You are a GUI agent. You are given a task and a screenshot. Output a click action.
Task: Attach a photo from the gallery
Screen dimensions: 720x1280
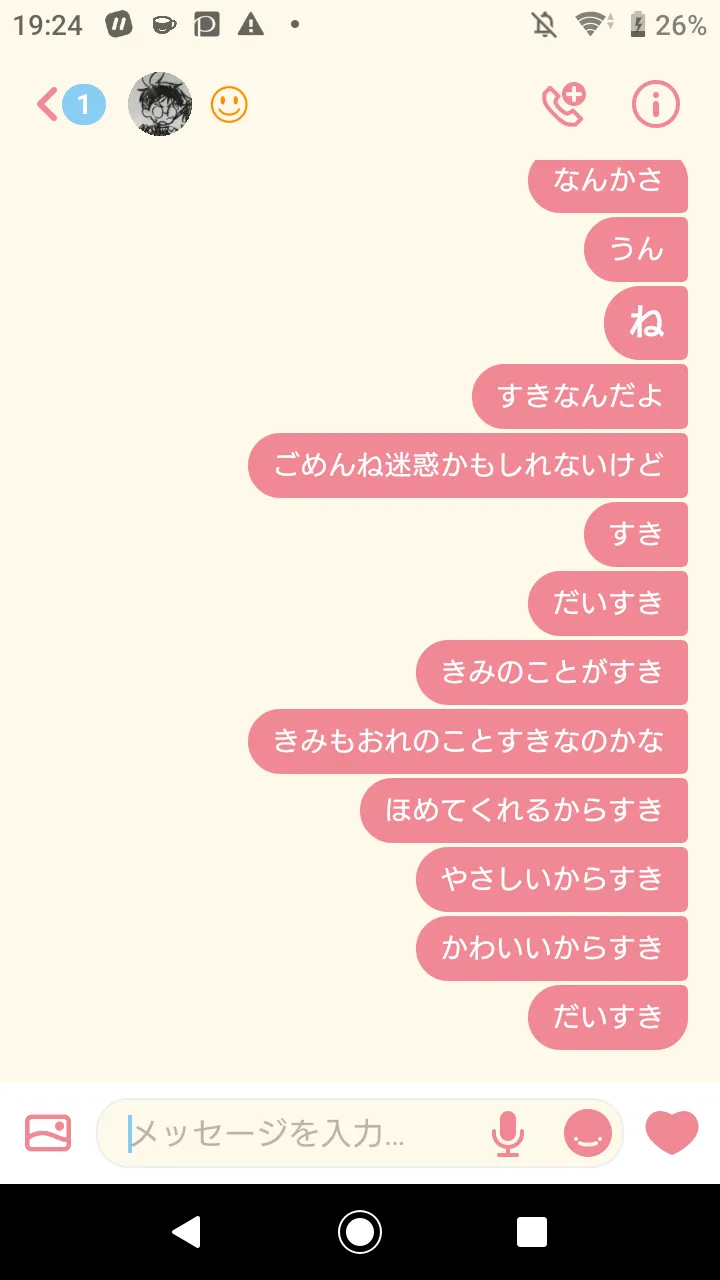click(48, 1133)
